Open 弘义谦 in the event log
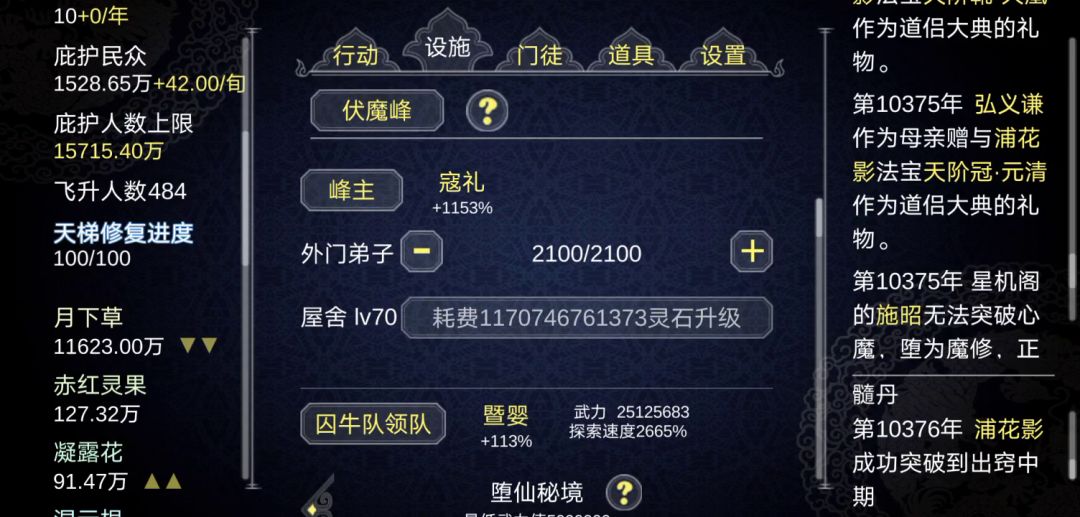 pyautogui.click(x=1008, y=104)
